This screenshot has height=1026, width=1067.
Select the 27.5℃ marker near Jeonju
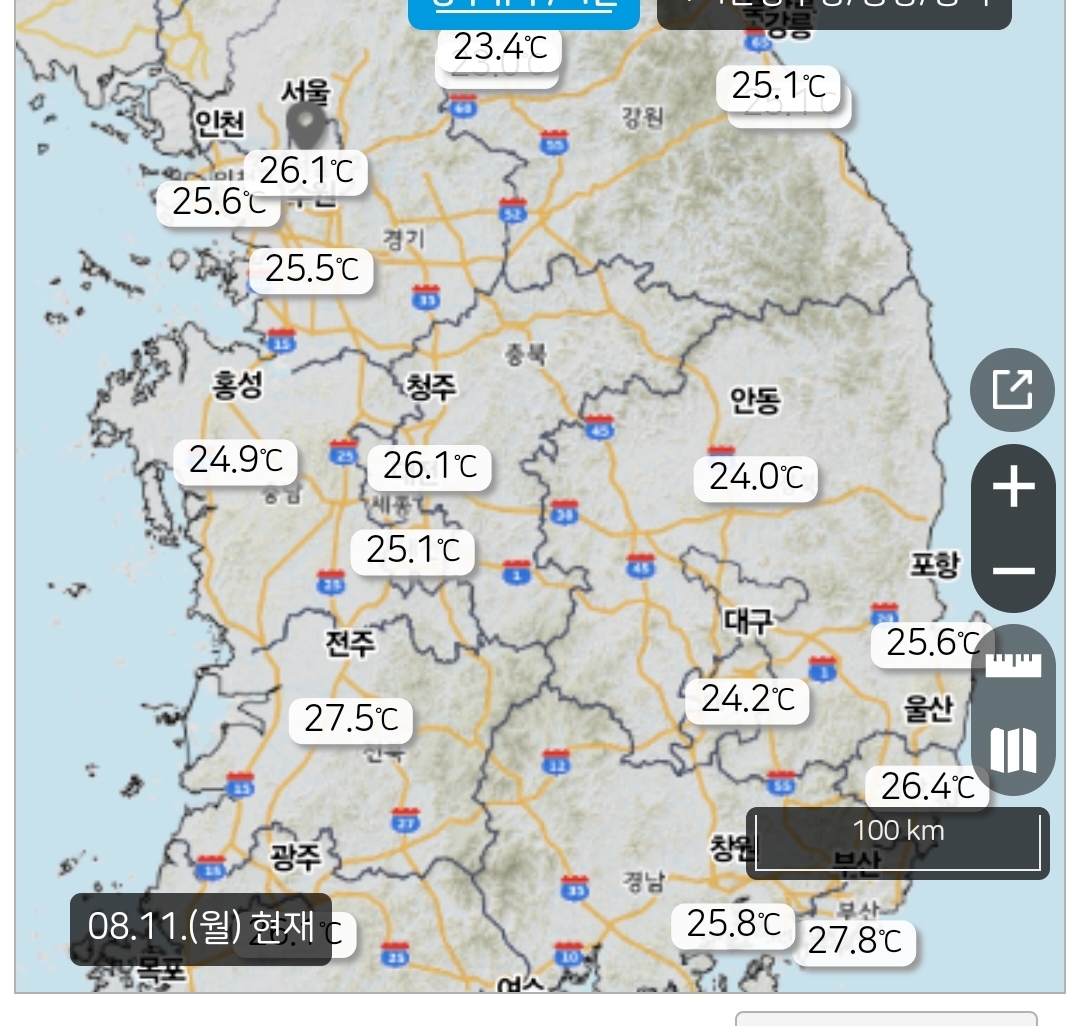[351, 718]
